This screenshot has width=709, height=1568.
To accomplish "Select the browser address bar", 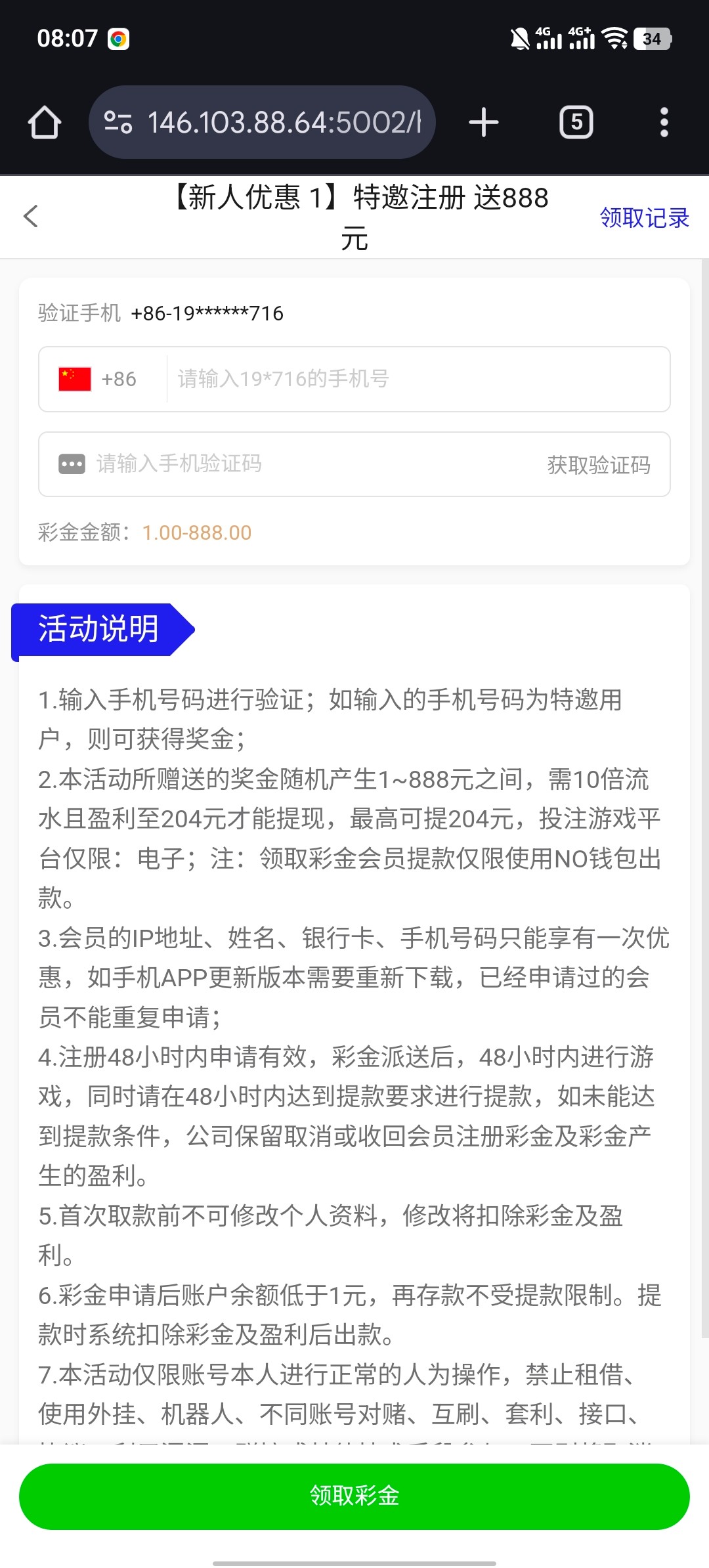I will pos(263,122).
